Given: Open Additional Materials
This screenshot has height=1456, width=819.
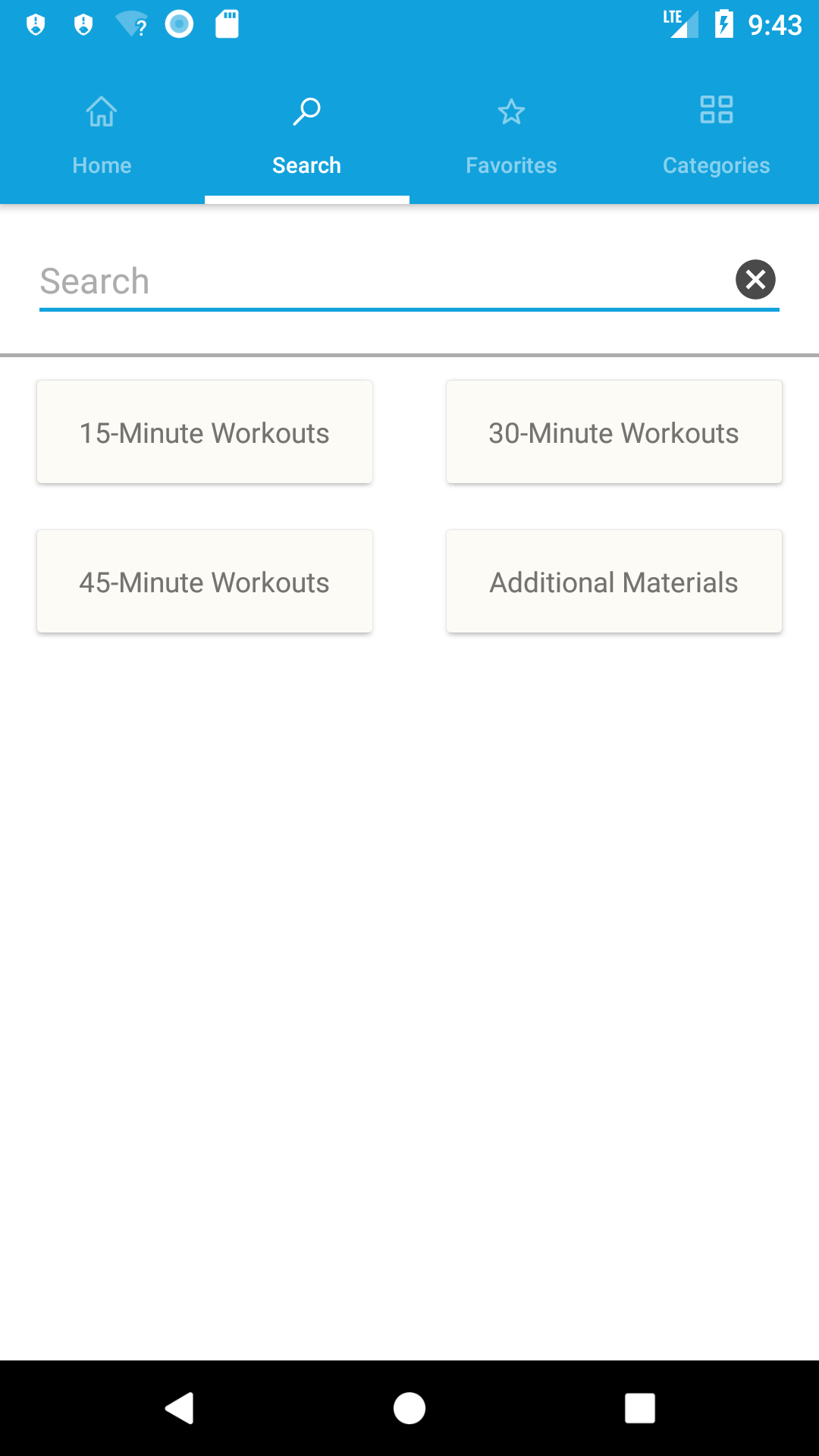Looking at the screenshot, I should [613, 581].
